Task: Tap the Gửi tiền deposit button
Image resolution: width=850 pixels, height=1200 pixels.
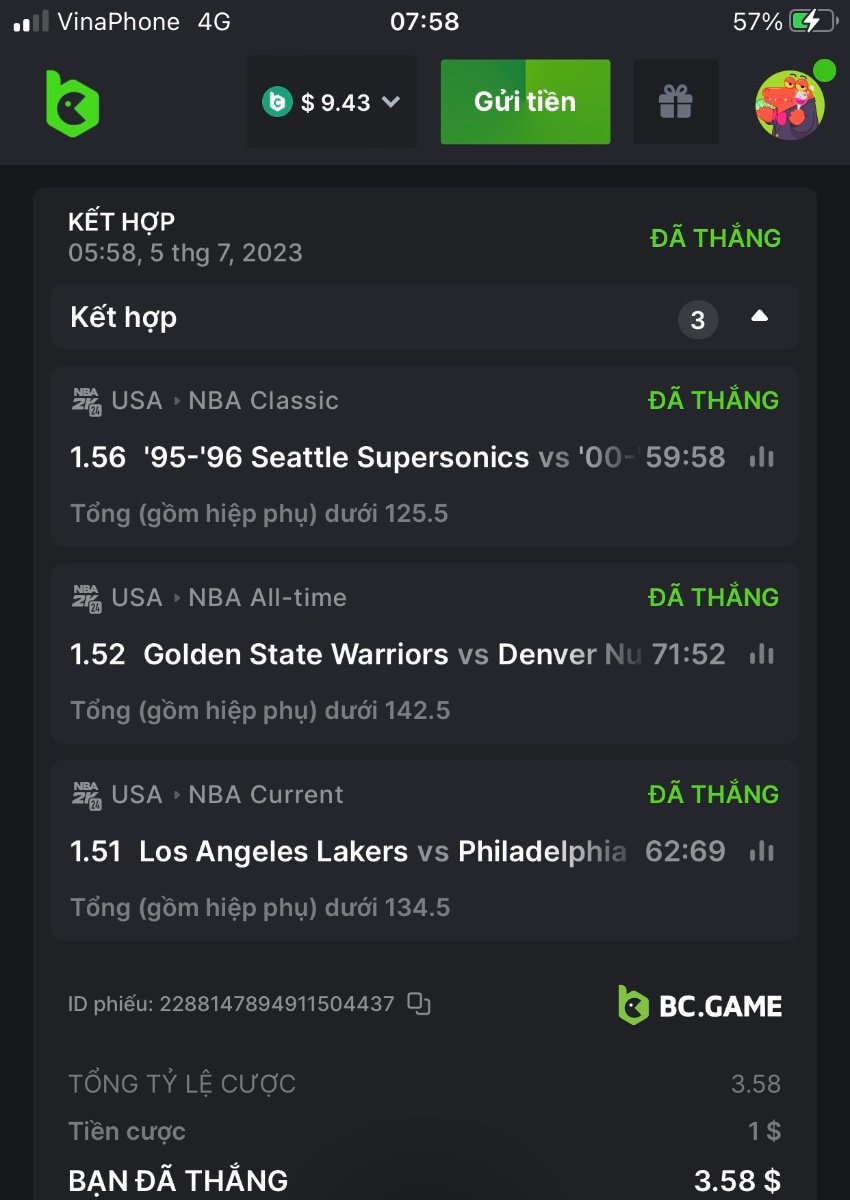Action: (x=525, y=102)
